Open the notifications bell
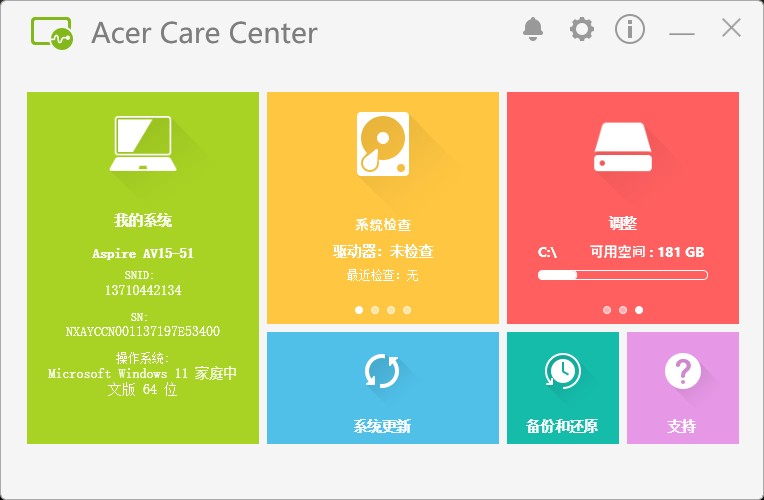 [x=533, y=30]
